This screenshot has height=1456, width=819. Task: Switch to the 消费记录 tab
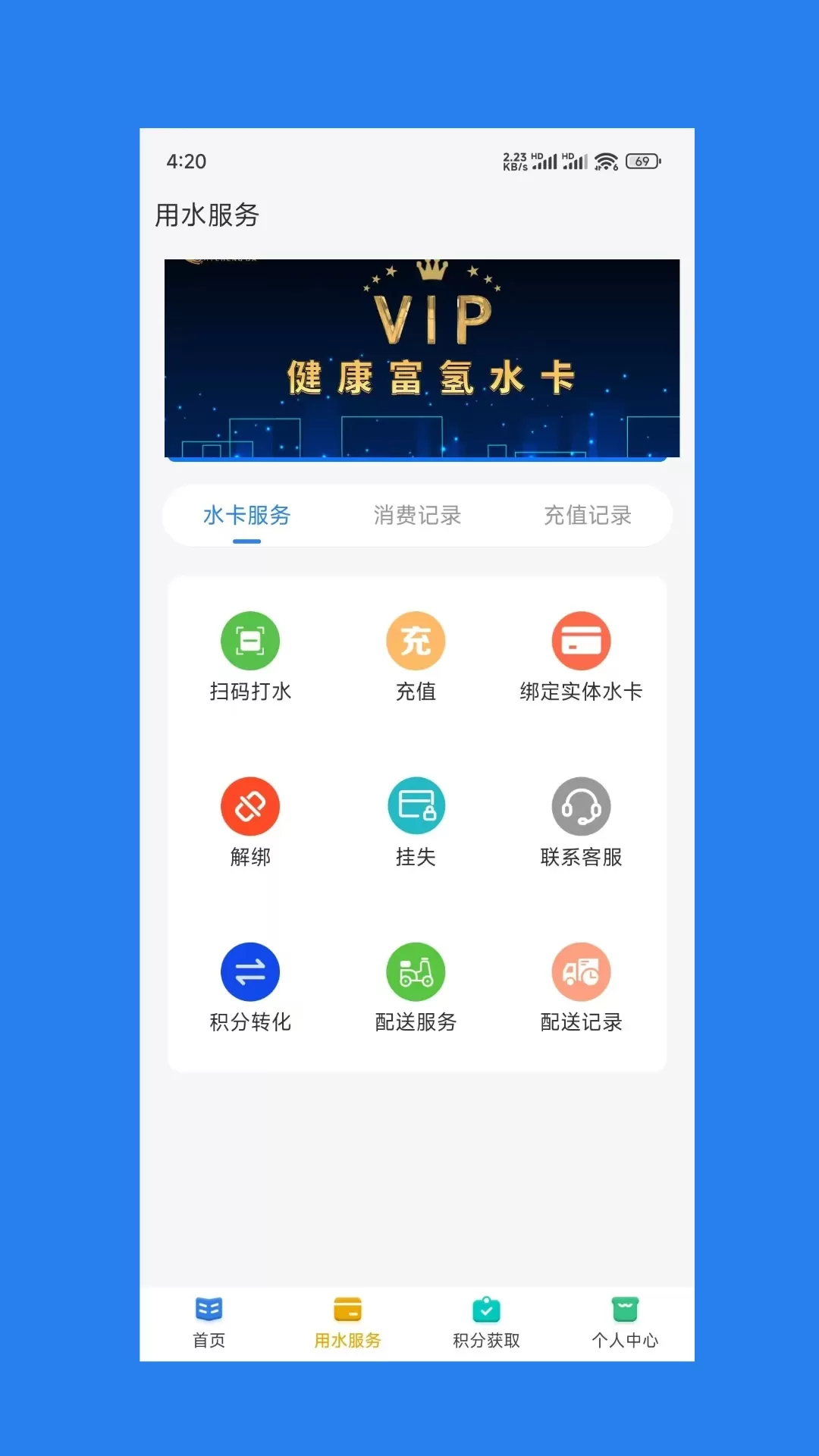coord(417,516)
